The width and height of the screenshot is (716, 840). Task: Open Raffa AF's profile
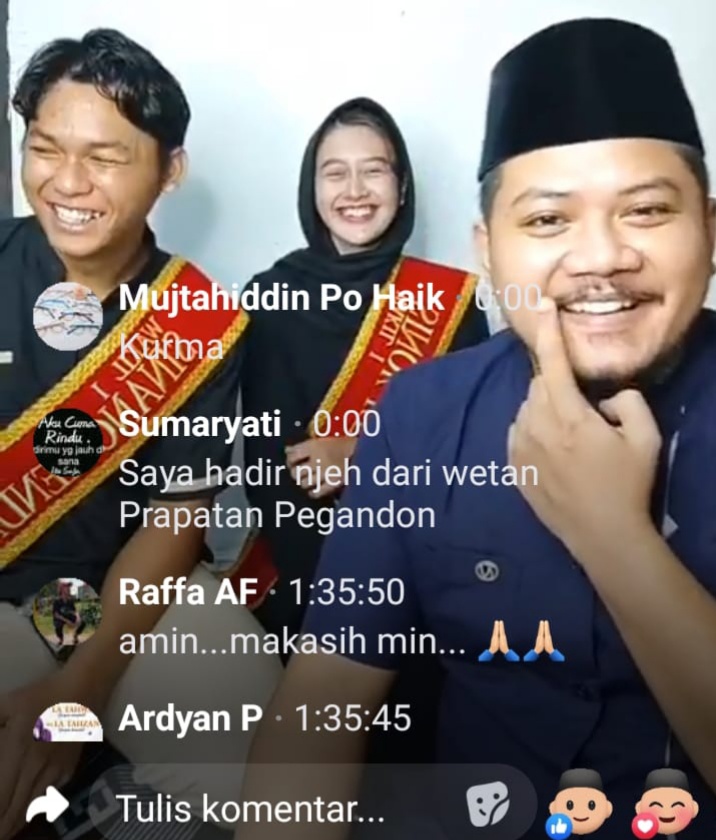[67, 612]
